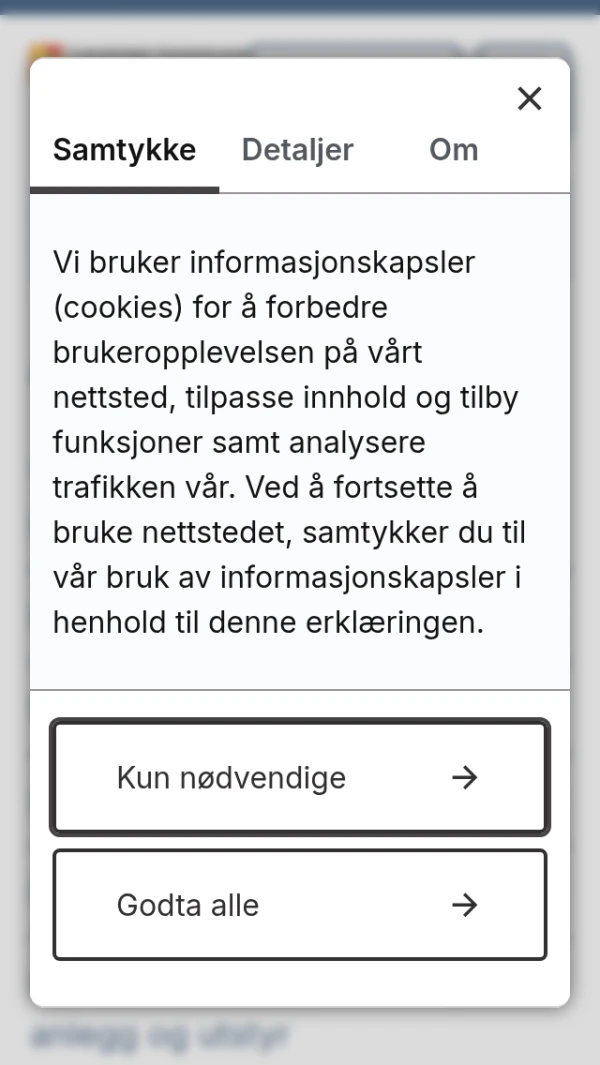Close the cookie consent dialog
Image resolution: width=600 pixels, height=1065 pixels.
pos(529,98)
